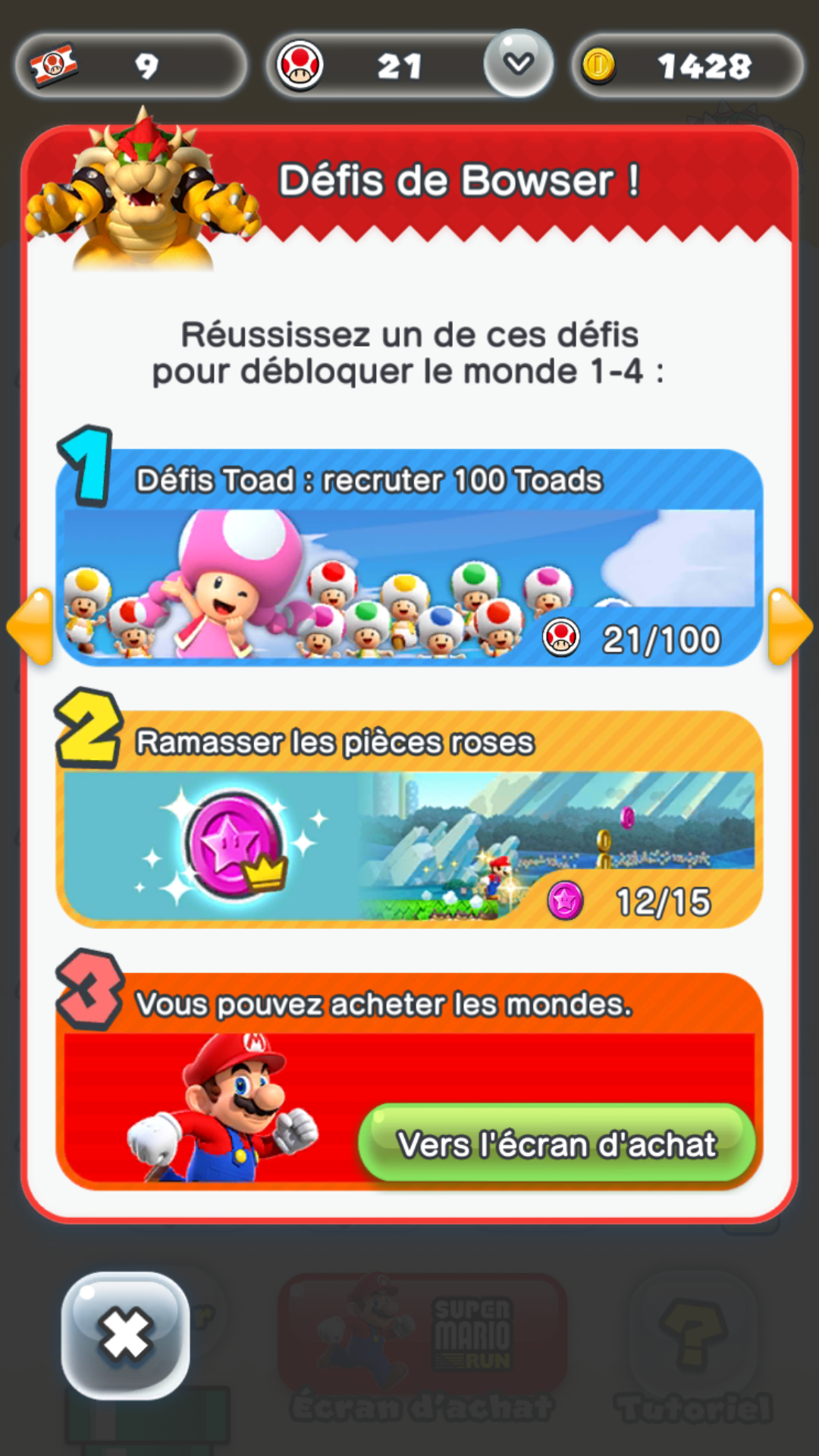Tap Vers l'écran d'achat button
This screenshot has width=819, height=1456.
[x=557, y=1144]
